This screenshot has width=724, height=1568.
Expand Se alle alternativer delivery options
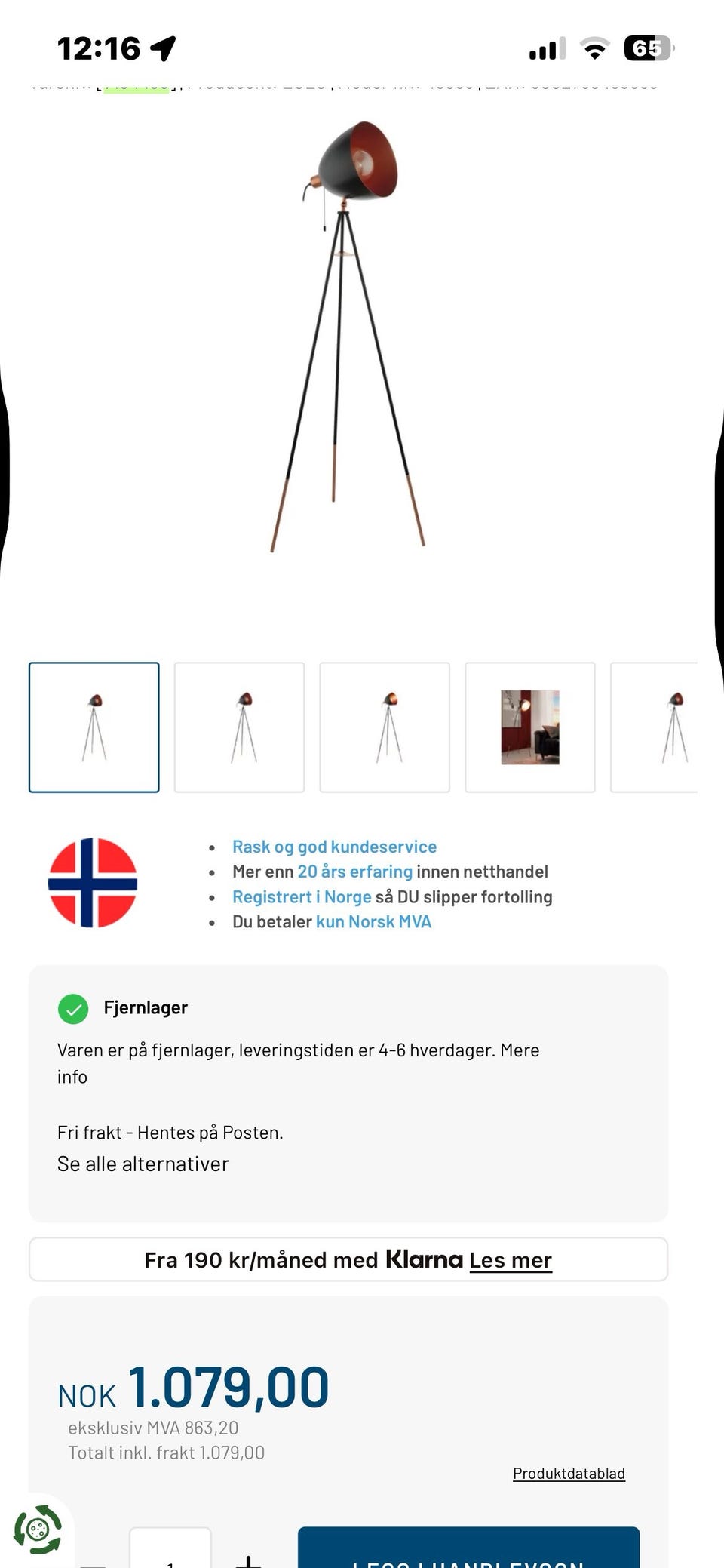coord(143,1163)
